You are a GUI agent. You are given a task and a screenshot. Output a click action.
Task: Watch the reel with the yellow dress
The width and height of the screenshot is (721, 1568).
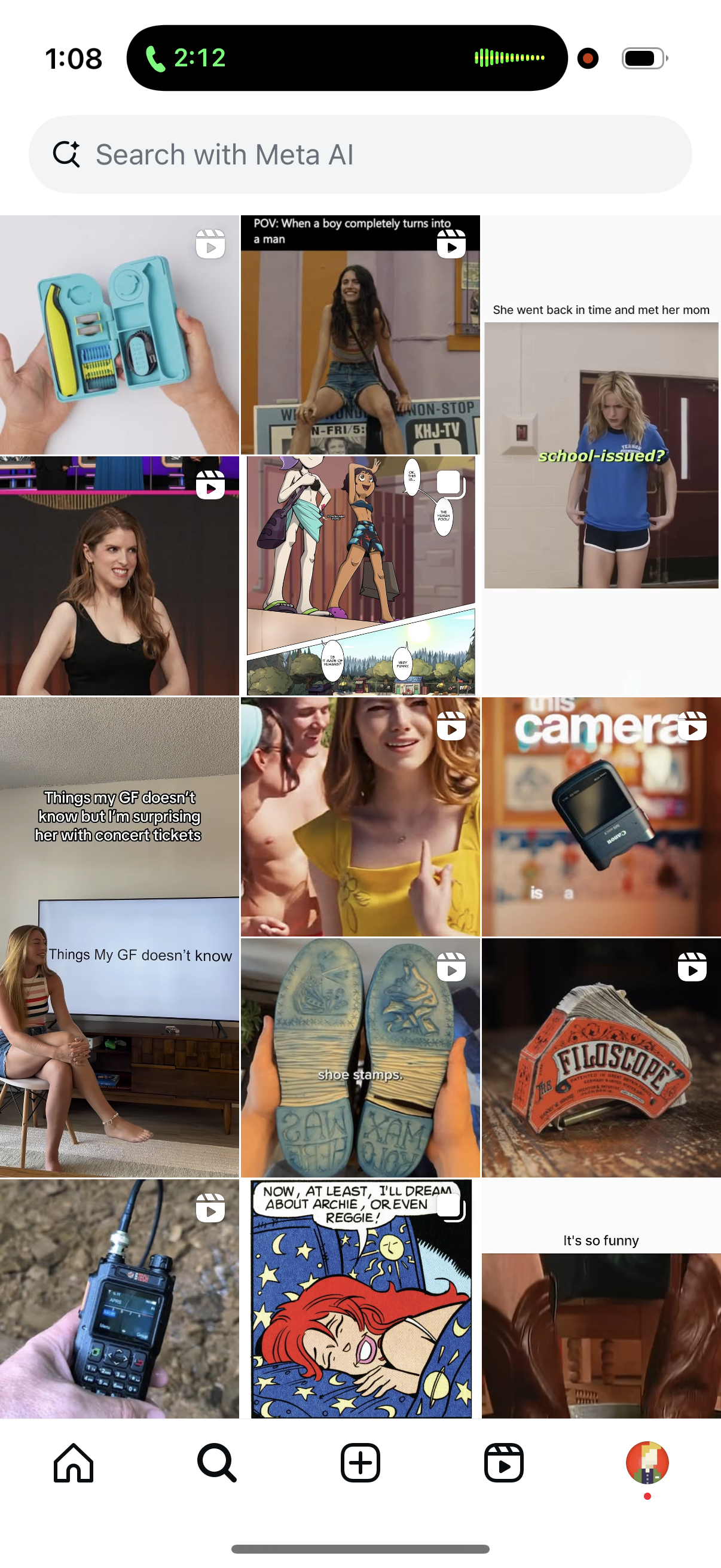click(x=360, y=817)
